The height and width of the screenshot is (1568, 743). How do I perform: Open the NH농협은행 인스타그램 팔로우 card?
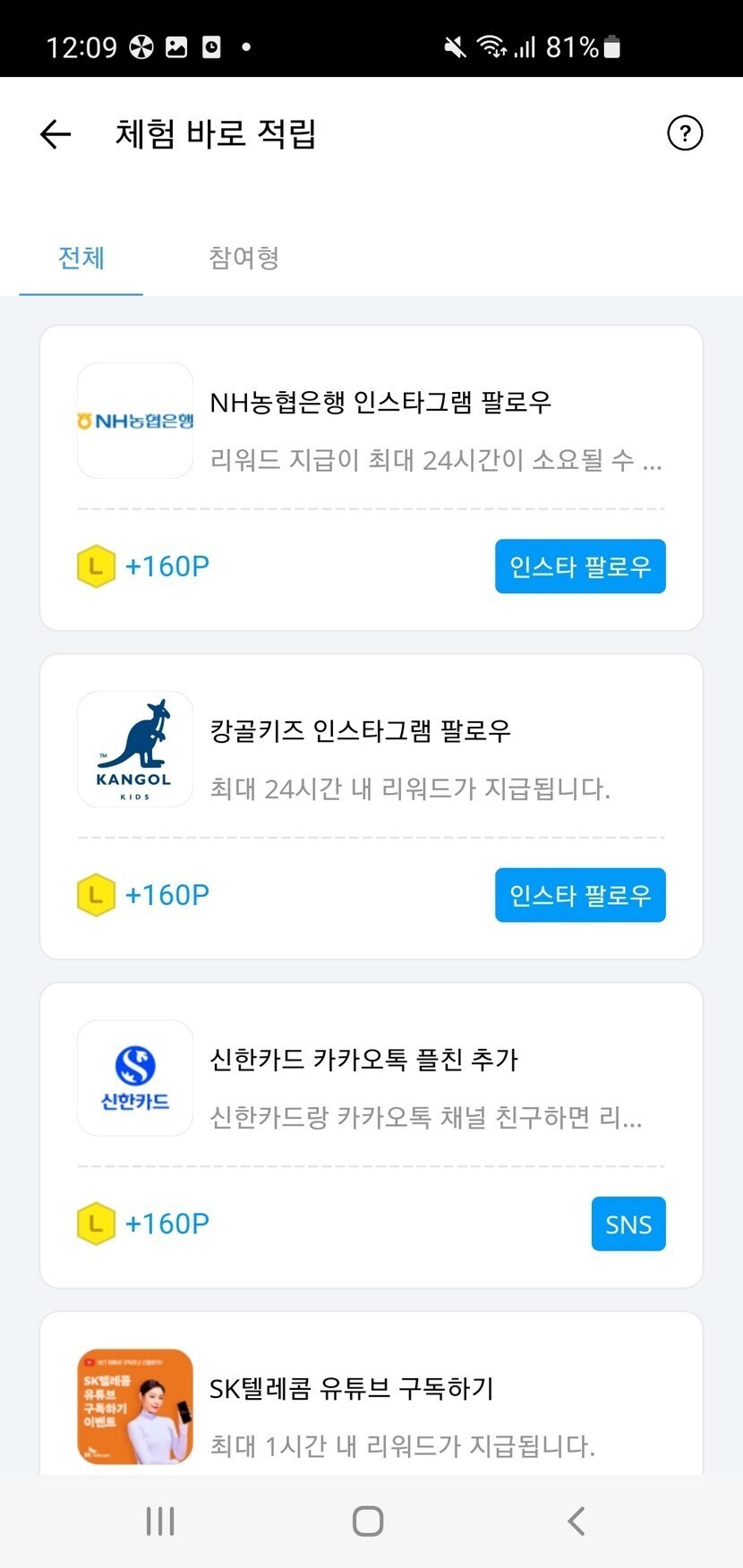click(380, 421)
